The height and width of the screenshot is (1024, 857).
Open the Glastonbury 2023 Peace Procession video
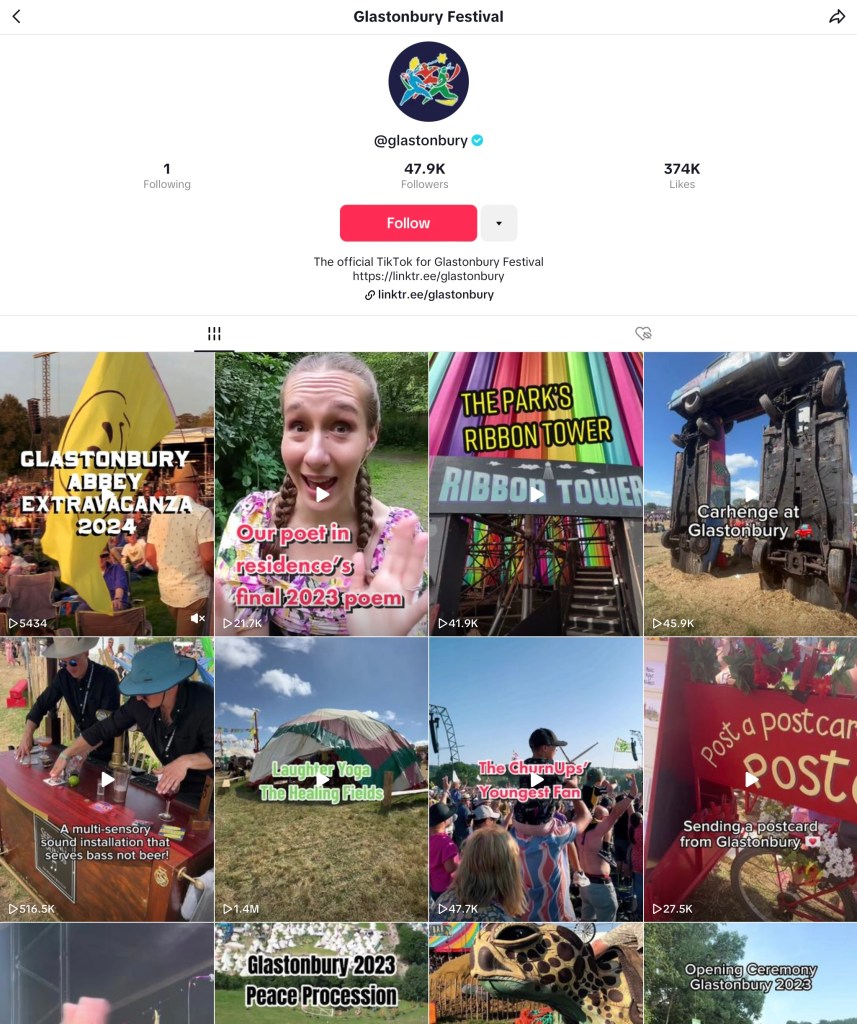322,975
